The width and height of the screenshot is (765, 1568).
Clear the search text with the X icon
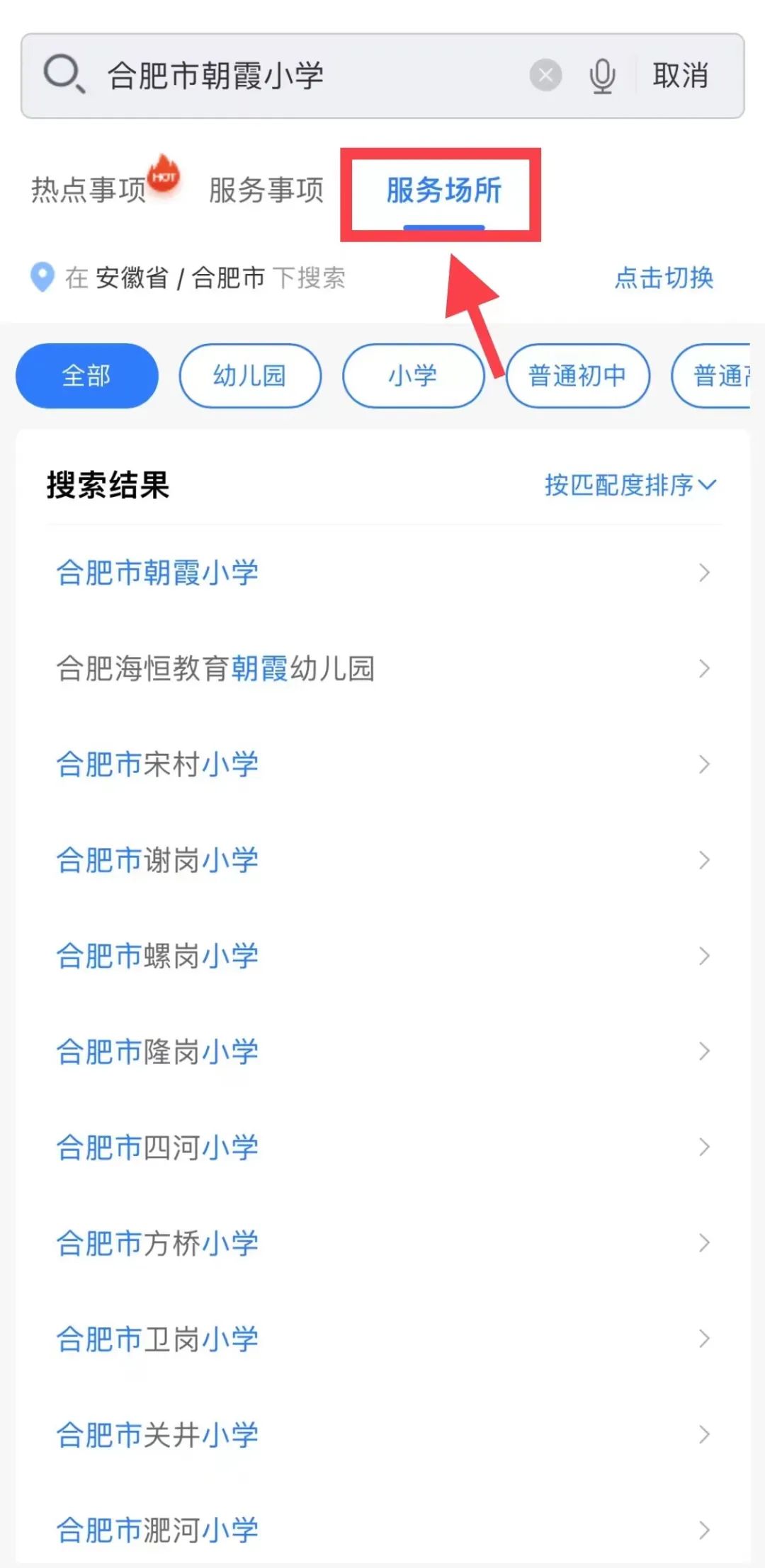click(545, 75)
